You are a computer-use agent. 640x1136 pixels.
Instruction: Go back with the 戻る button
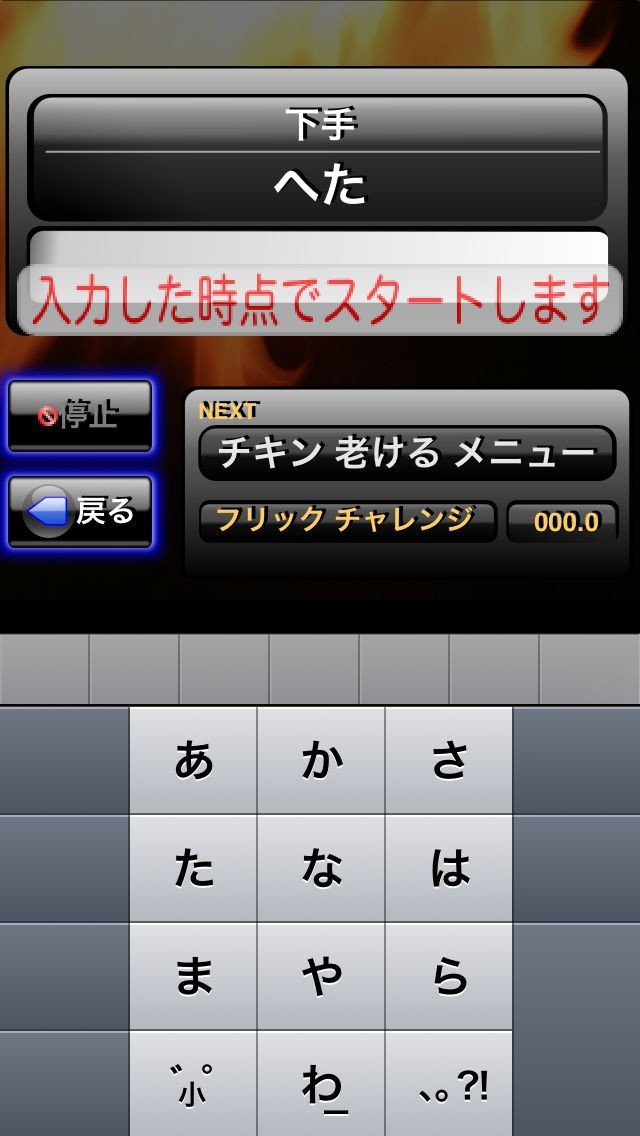[x=80, y=511]
